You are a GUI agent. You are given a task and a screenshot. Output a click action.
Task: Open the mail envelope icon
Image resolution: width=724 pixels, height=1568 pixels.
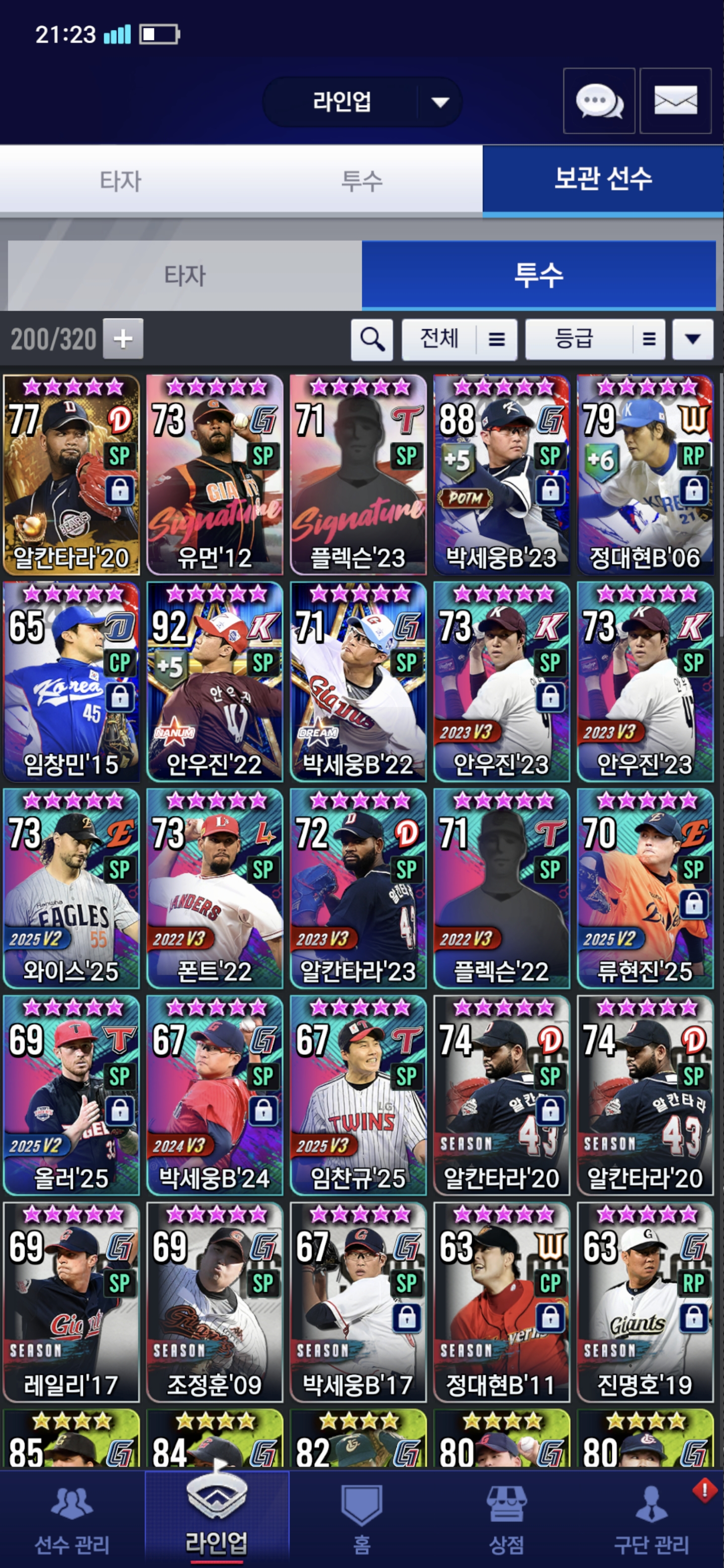click(675, 101)
